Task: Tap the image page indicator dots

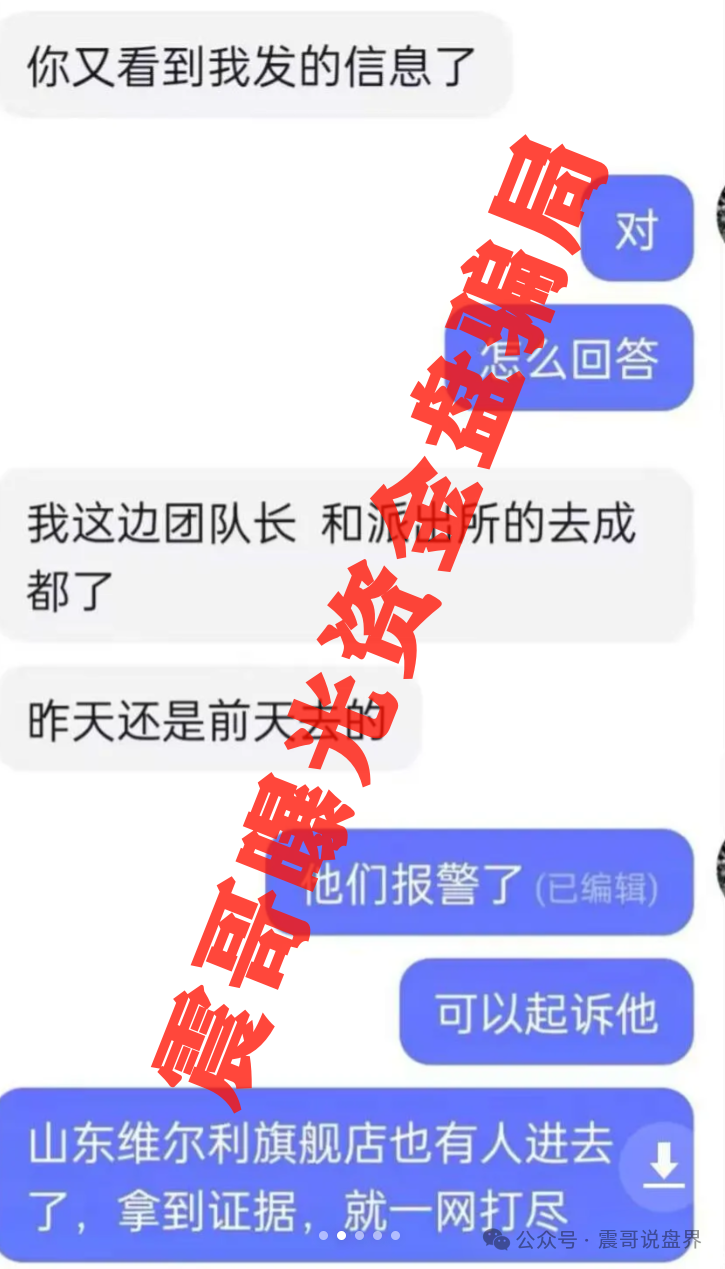Action: (x=359, y=1236)
